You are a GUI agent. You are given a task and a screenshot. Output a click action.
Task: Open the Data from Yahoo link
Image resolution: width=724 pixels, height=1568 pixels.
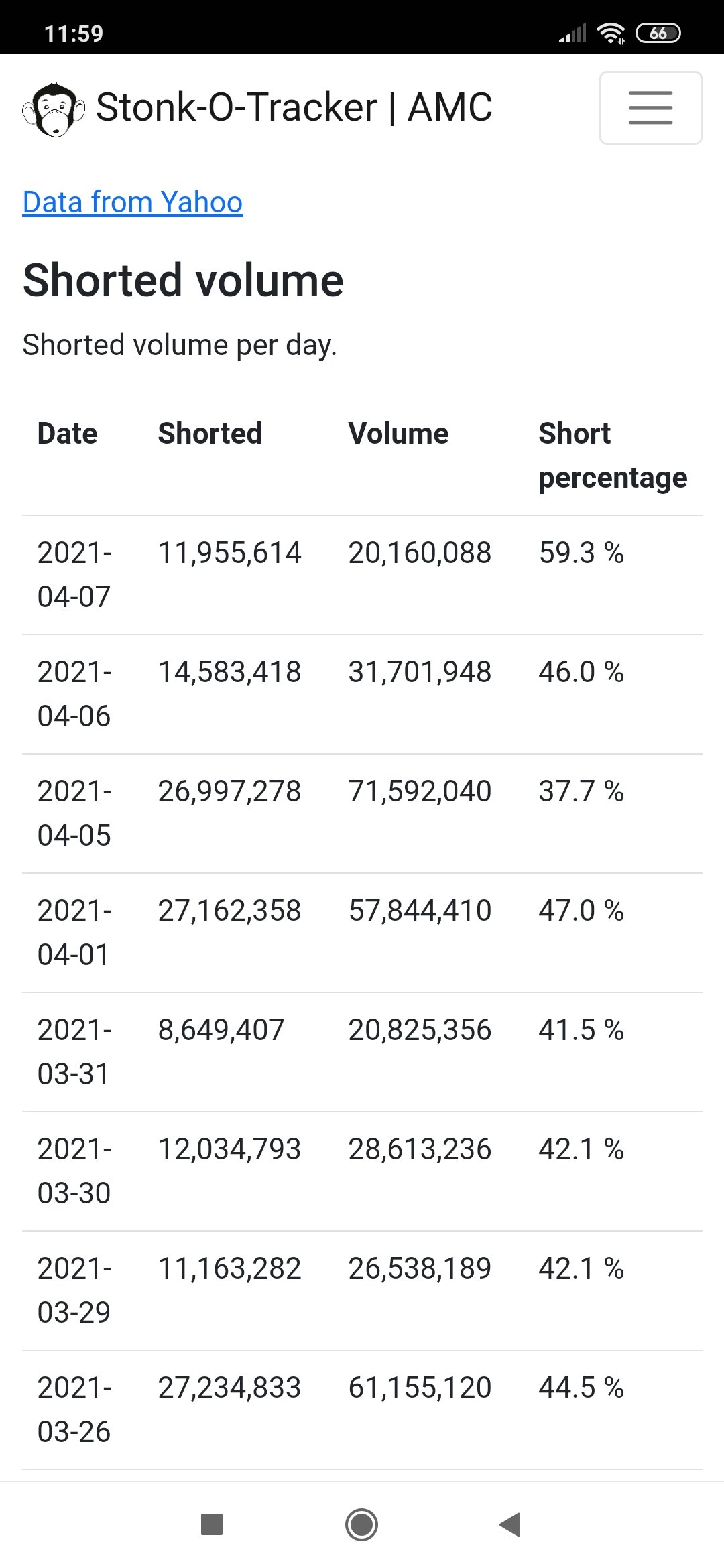point(132,201)
